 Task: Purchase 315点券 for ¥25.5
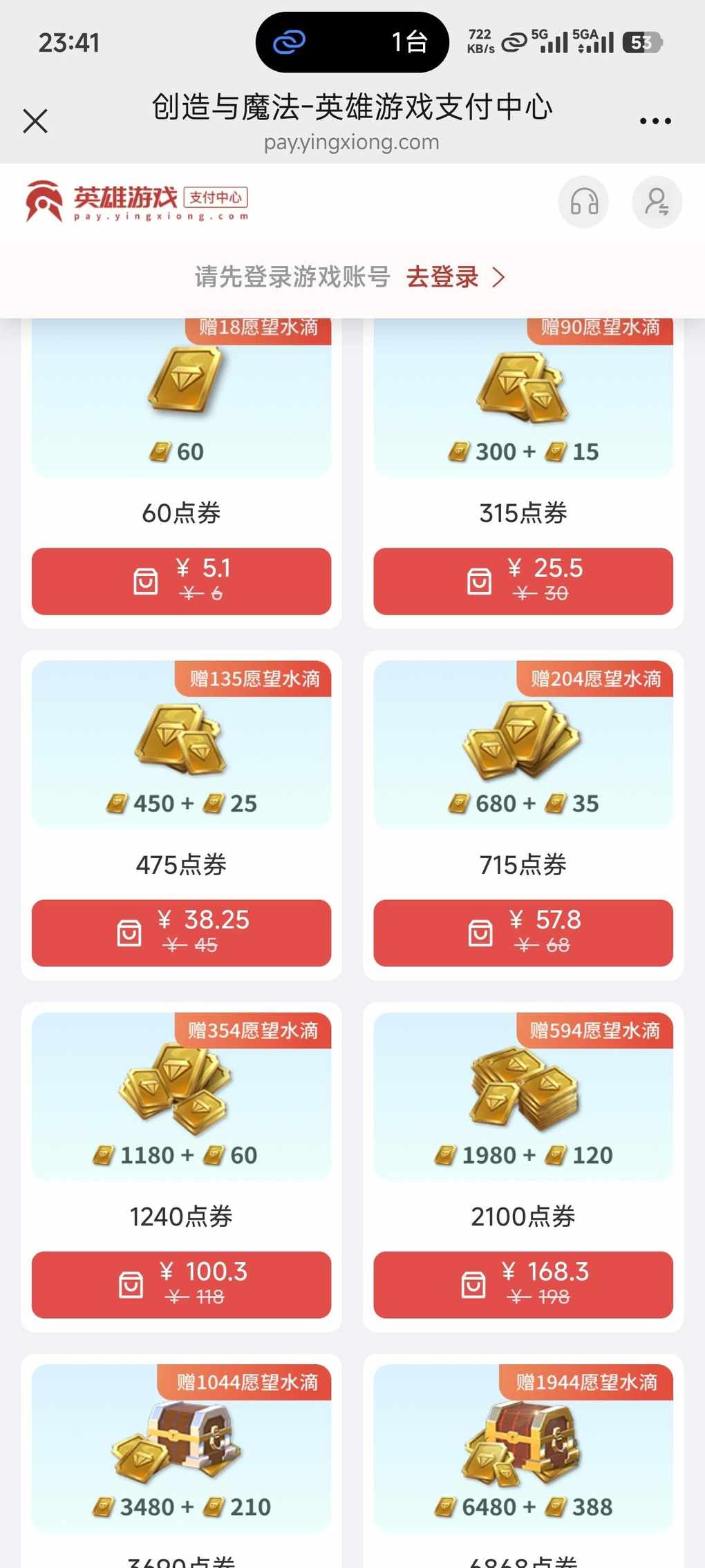pos(523,581)
